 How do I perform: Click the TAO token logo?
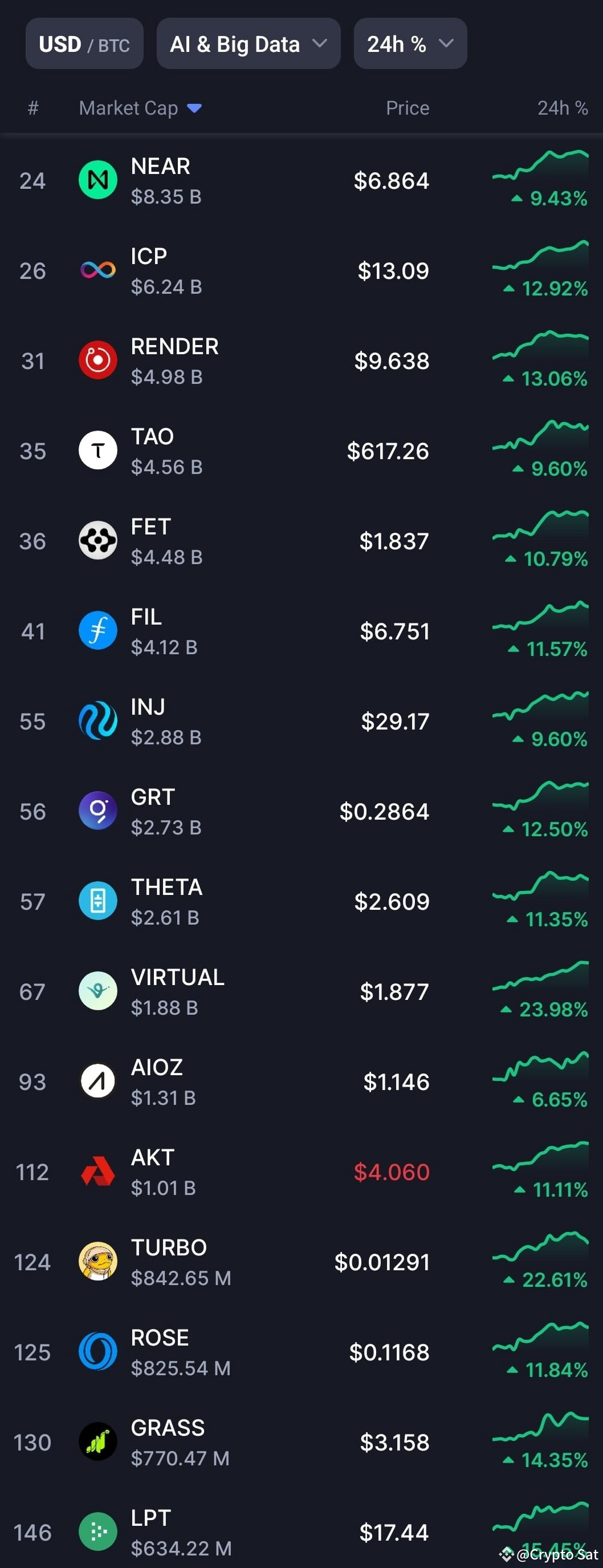click(97, 450)
